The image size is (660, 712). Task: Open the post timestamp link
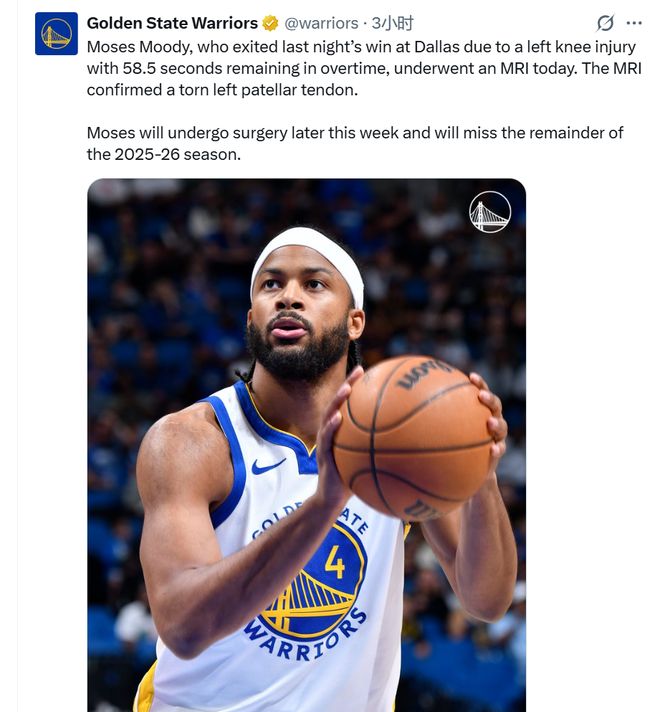coord(393,23)
